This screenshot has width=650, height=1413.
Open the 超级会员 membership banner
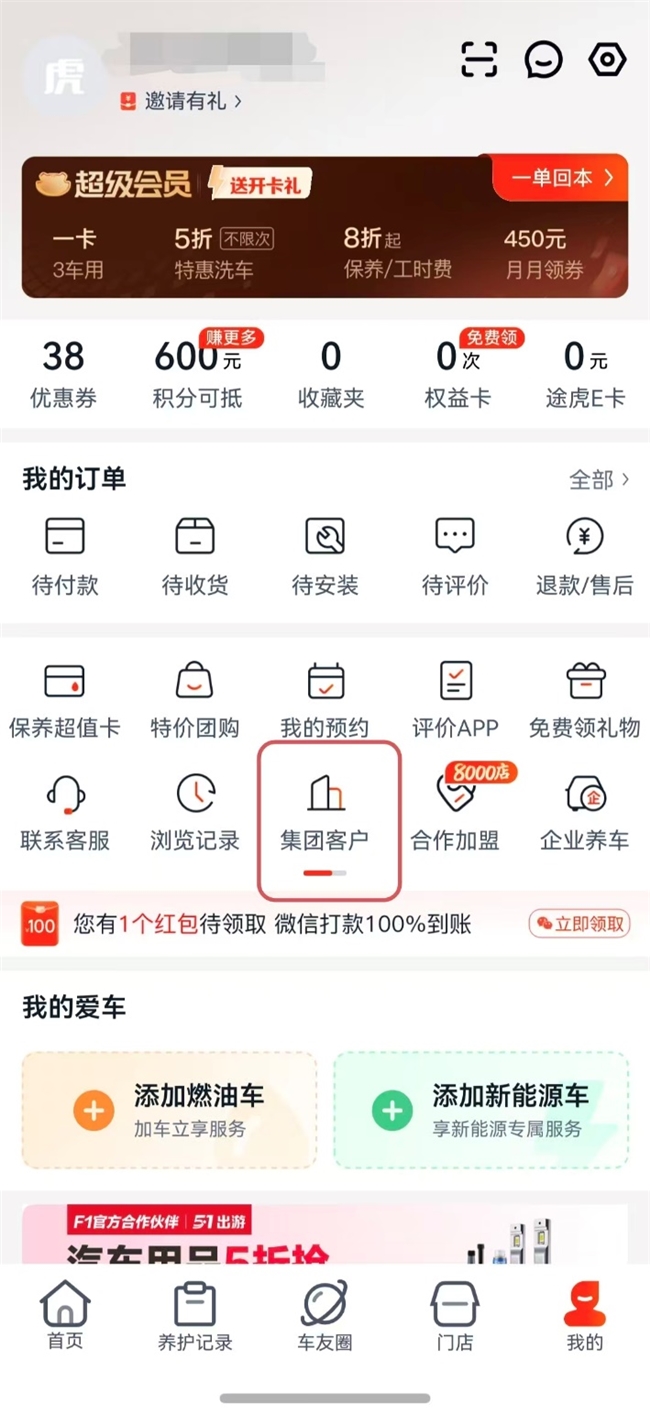pos(325,227)
